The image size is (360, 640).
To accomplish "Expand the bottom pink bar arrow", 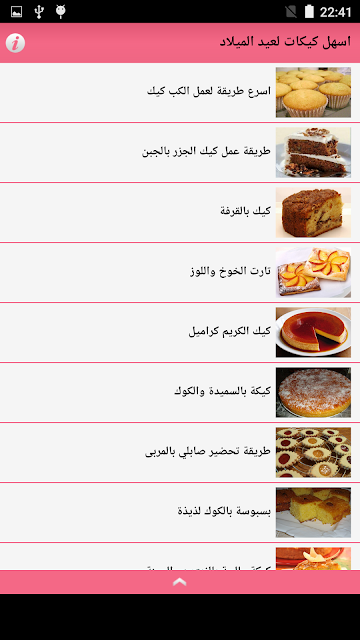I will (x=180, y=582).
